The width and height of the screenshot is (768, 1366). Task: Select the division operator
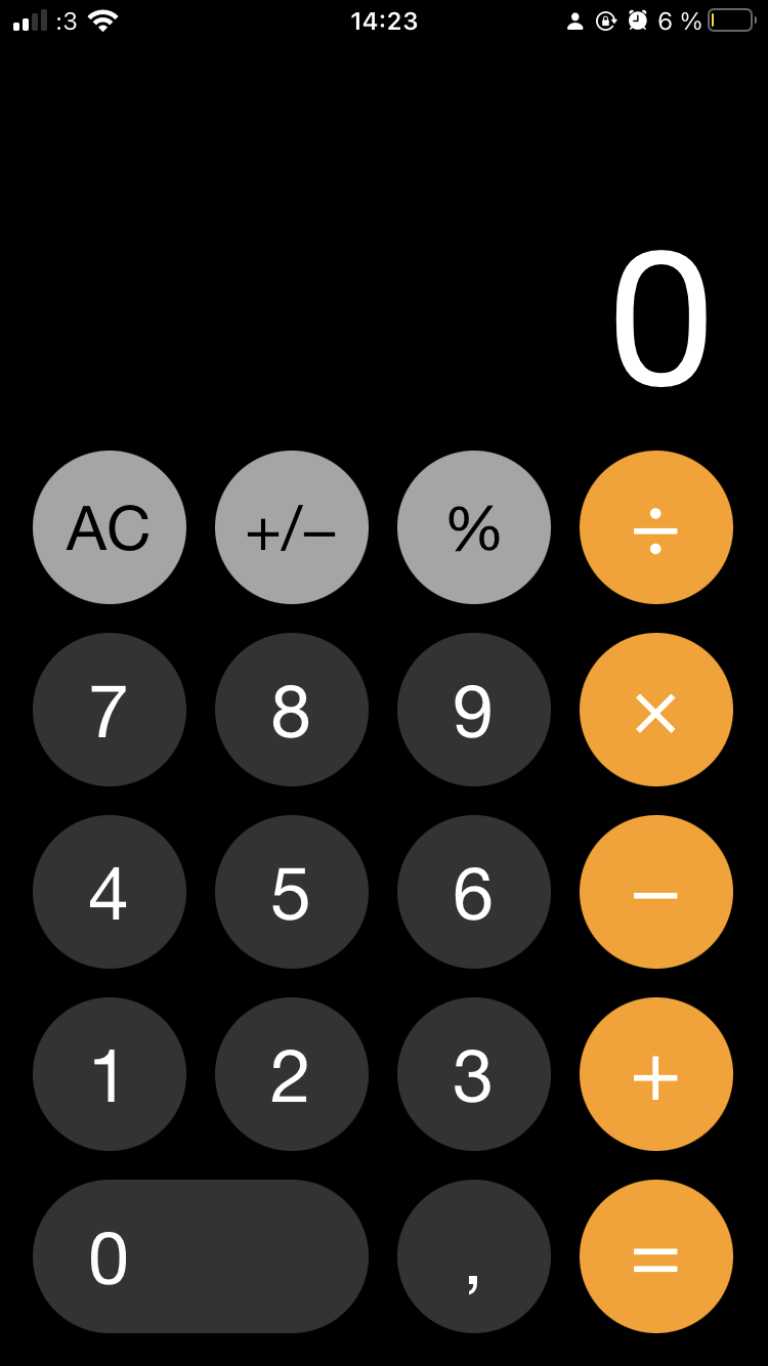[656, 527]
